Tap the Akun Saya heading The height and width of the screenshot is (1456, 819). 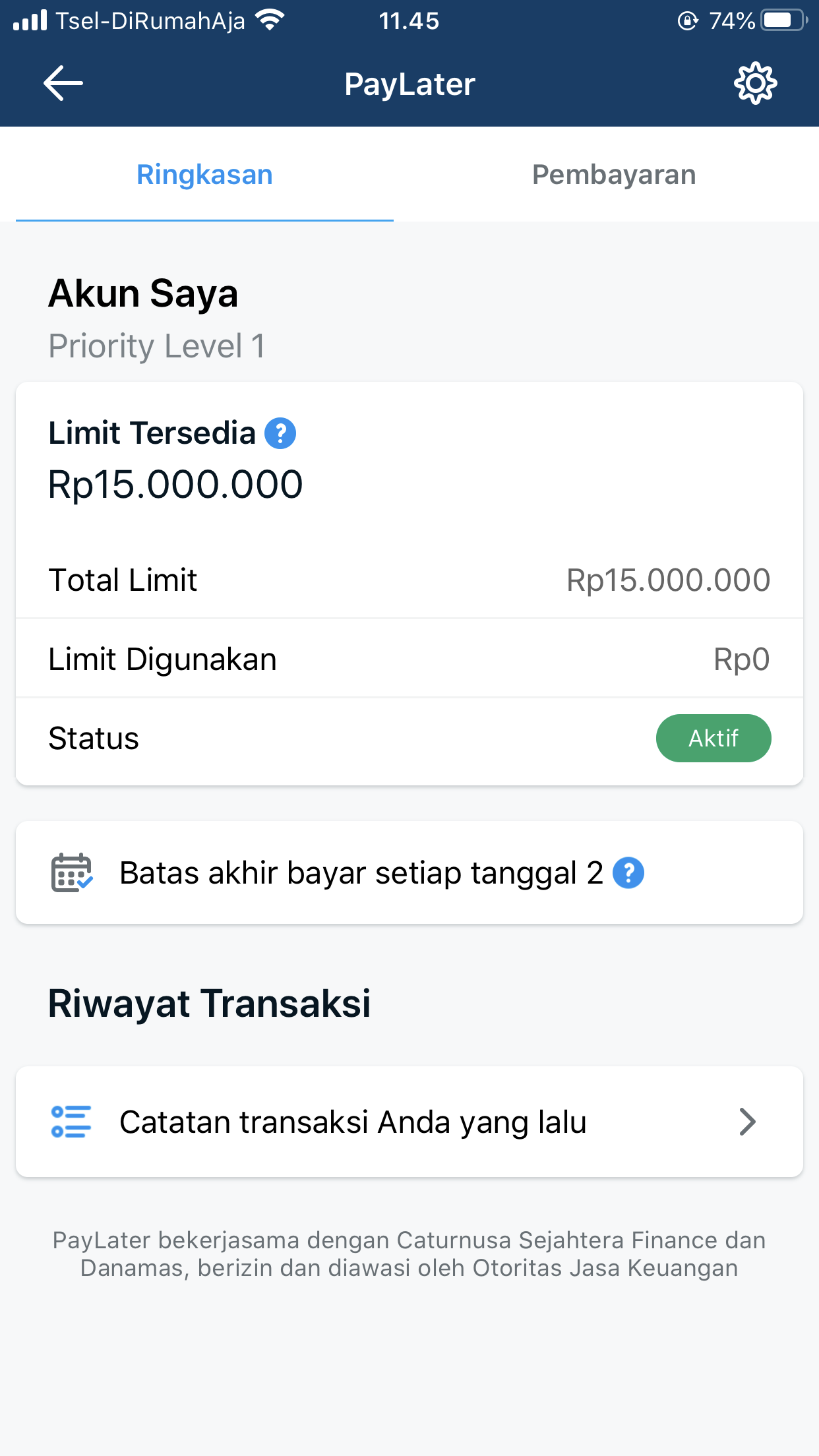[142, 293]
